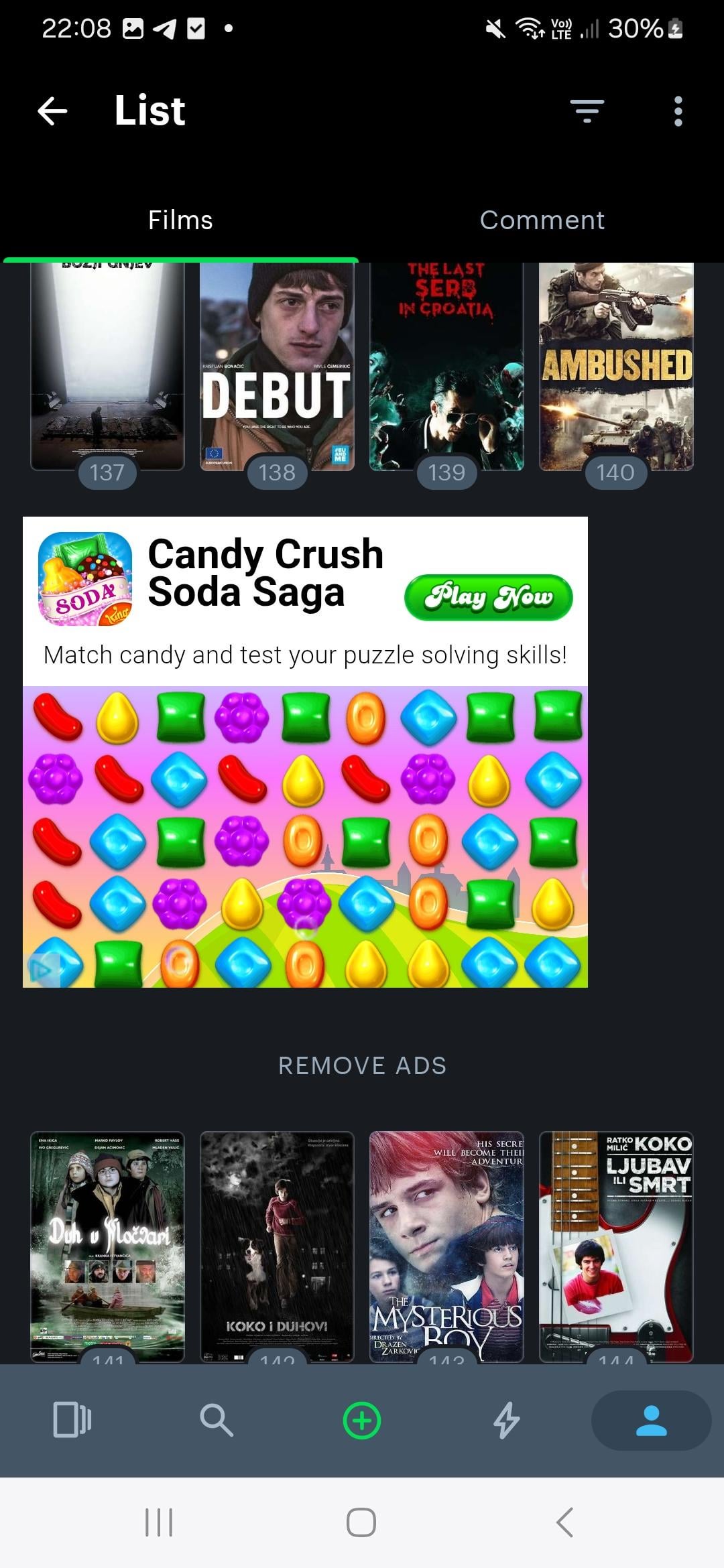This screenshot has height=1568, width=724.
Task: Open the sort and filter options
Action: tap(587, 111)
